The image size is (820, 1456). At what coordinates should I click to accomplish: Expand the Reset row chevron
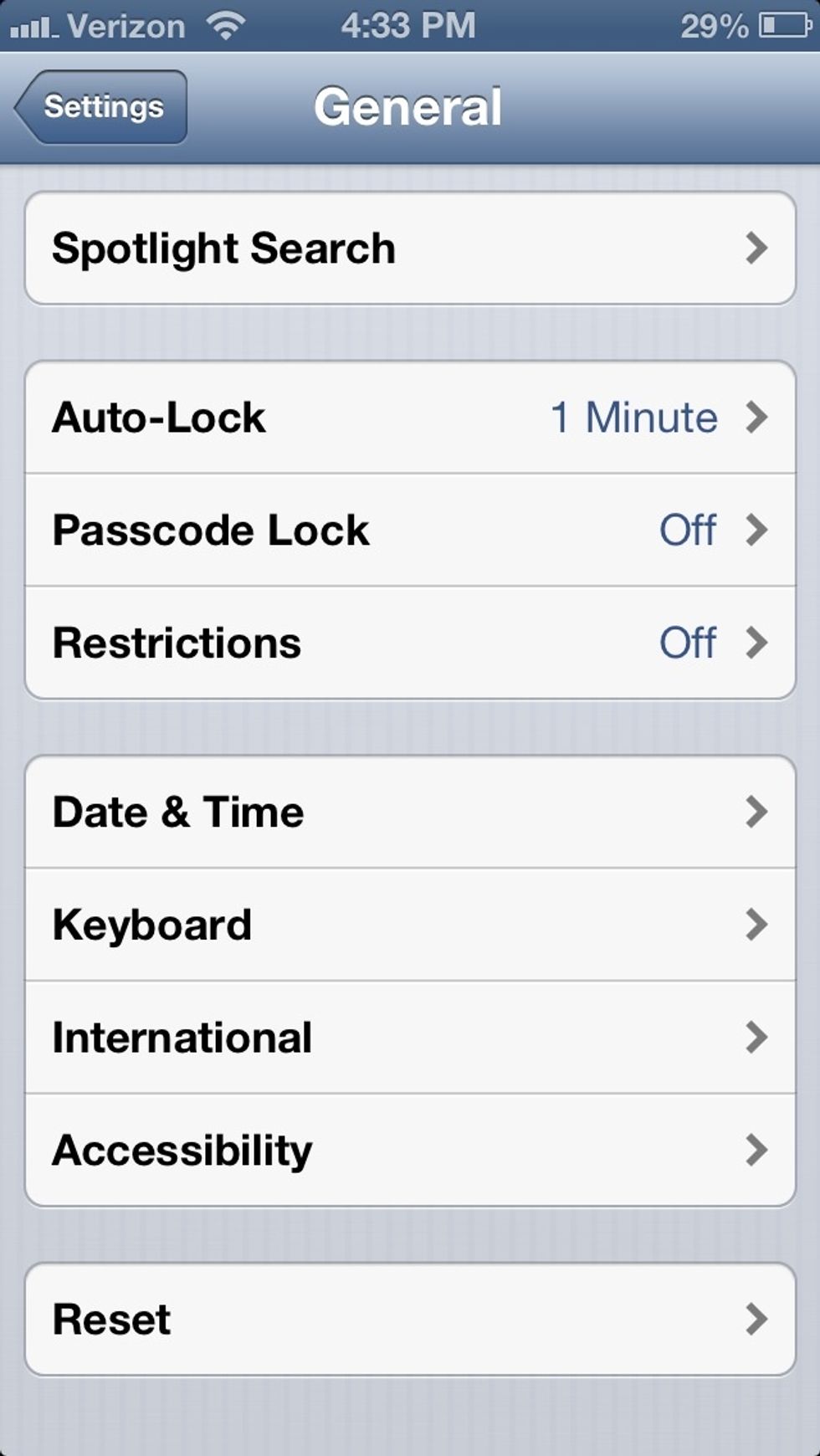coord(757,1319)
